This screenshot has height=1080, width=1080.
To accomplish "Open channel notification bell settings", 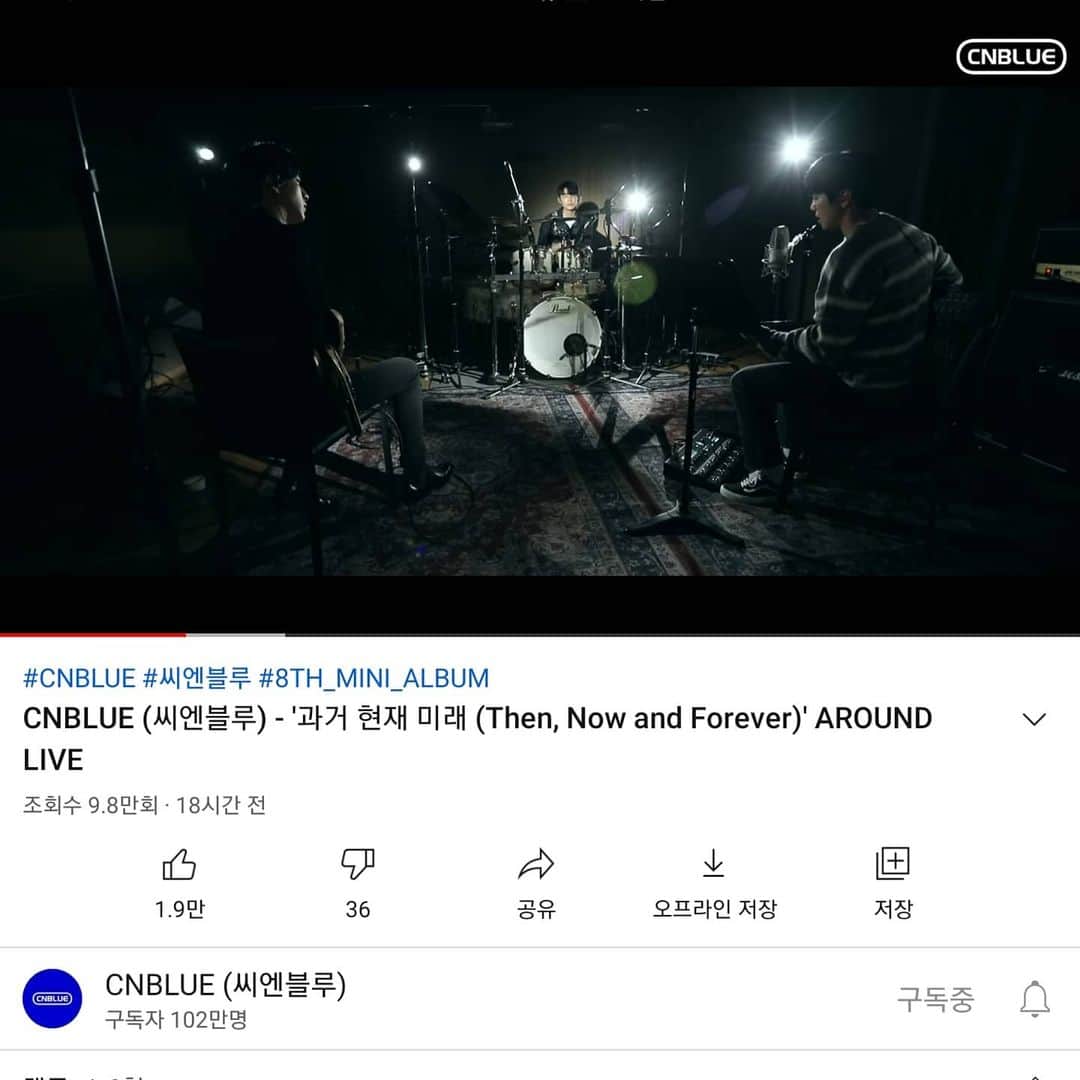I will (x=1034, y=999).
